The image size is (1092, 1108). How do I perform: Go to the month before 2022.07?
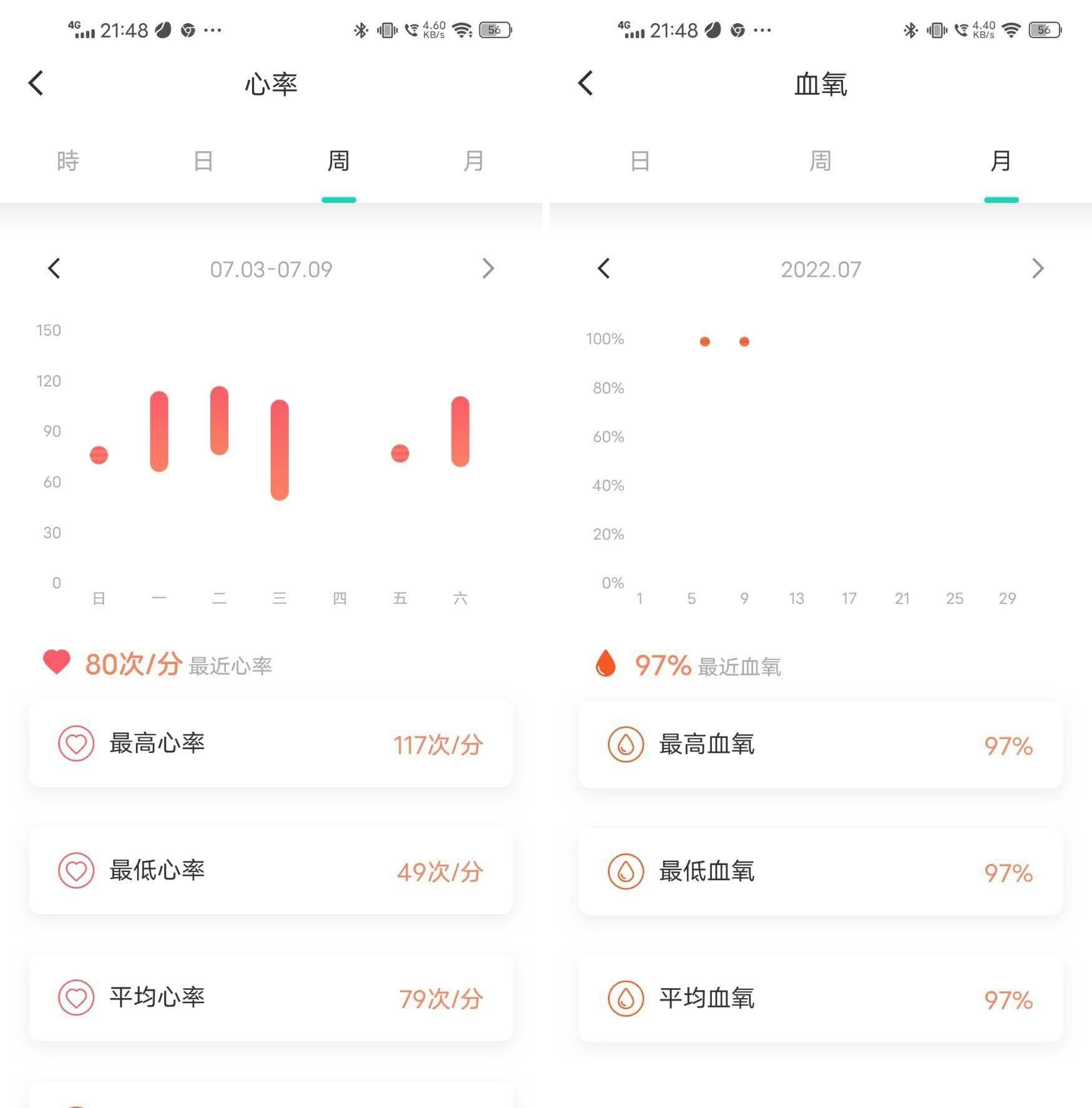tap(603, 269)
